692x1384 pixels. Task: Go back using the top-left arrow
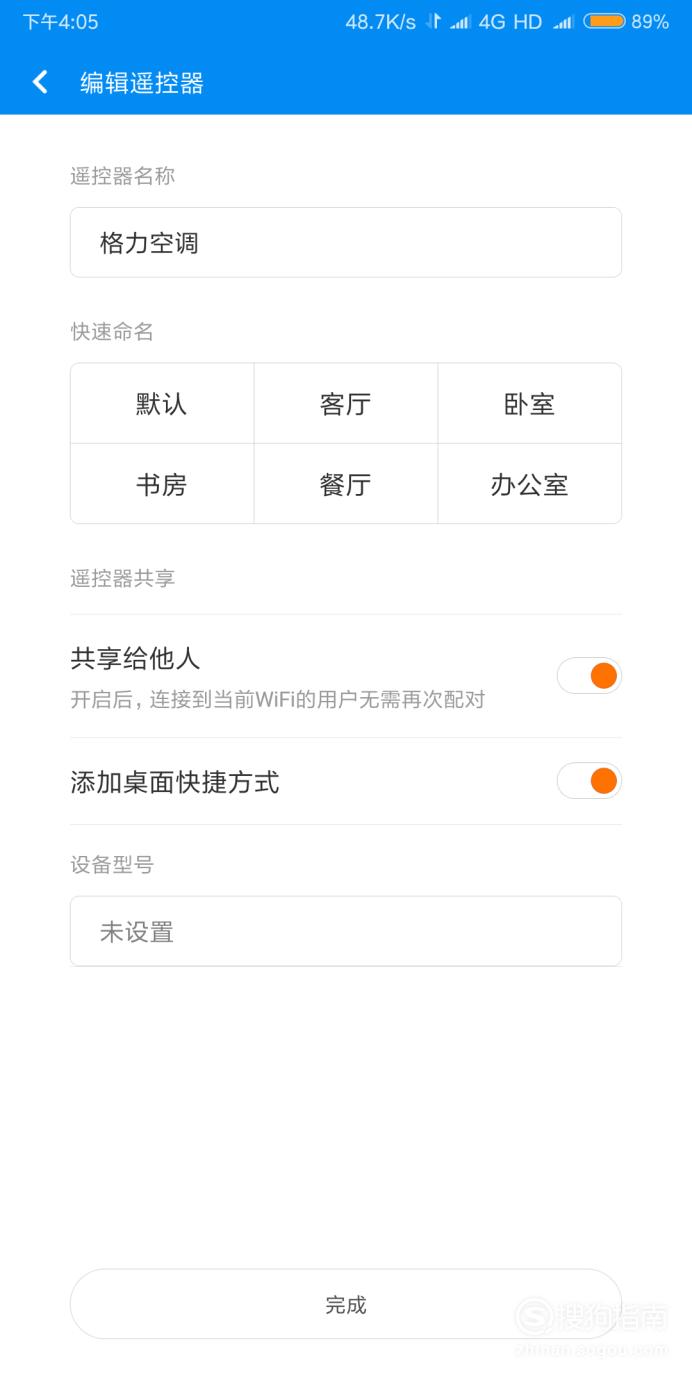click(40, 82)
